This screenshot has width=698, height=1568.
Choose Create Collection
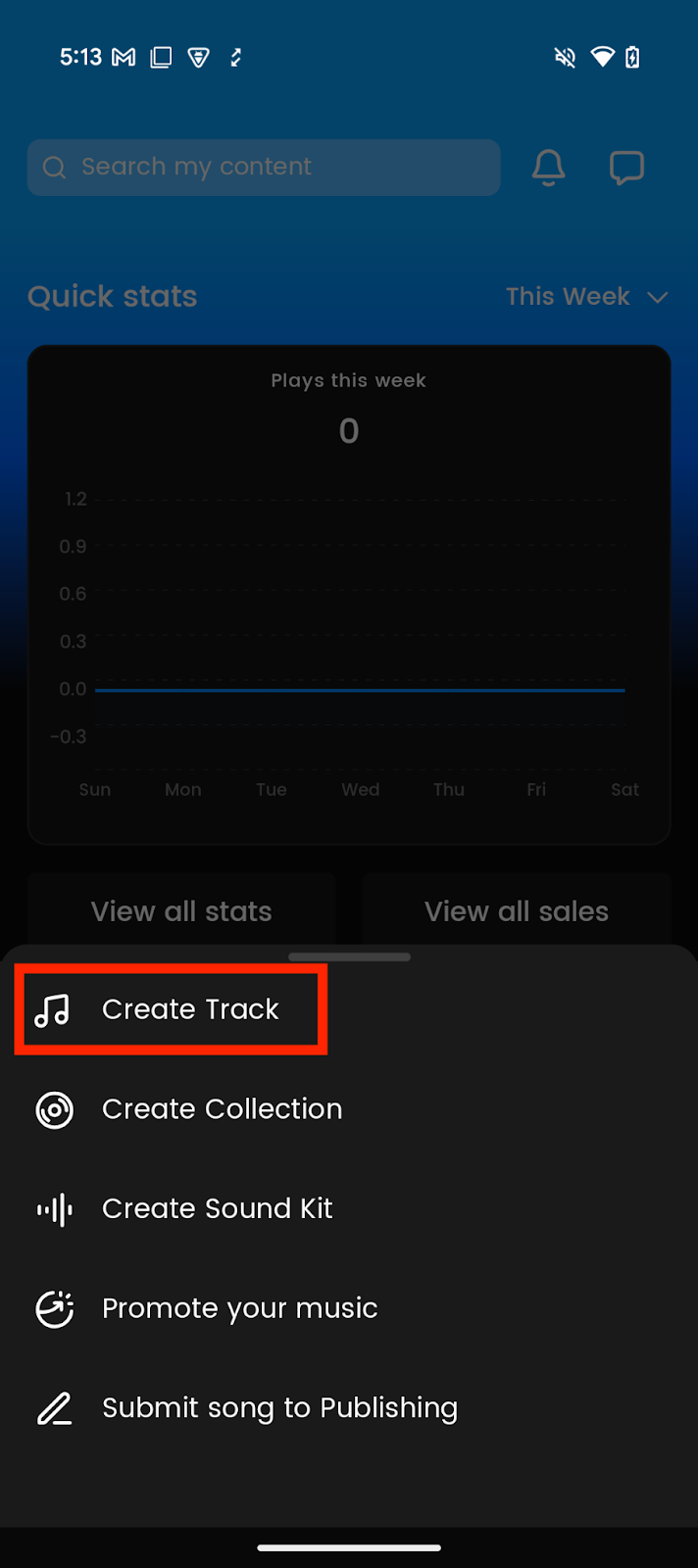click(x=222, y=1109)
